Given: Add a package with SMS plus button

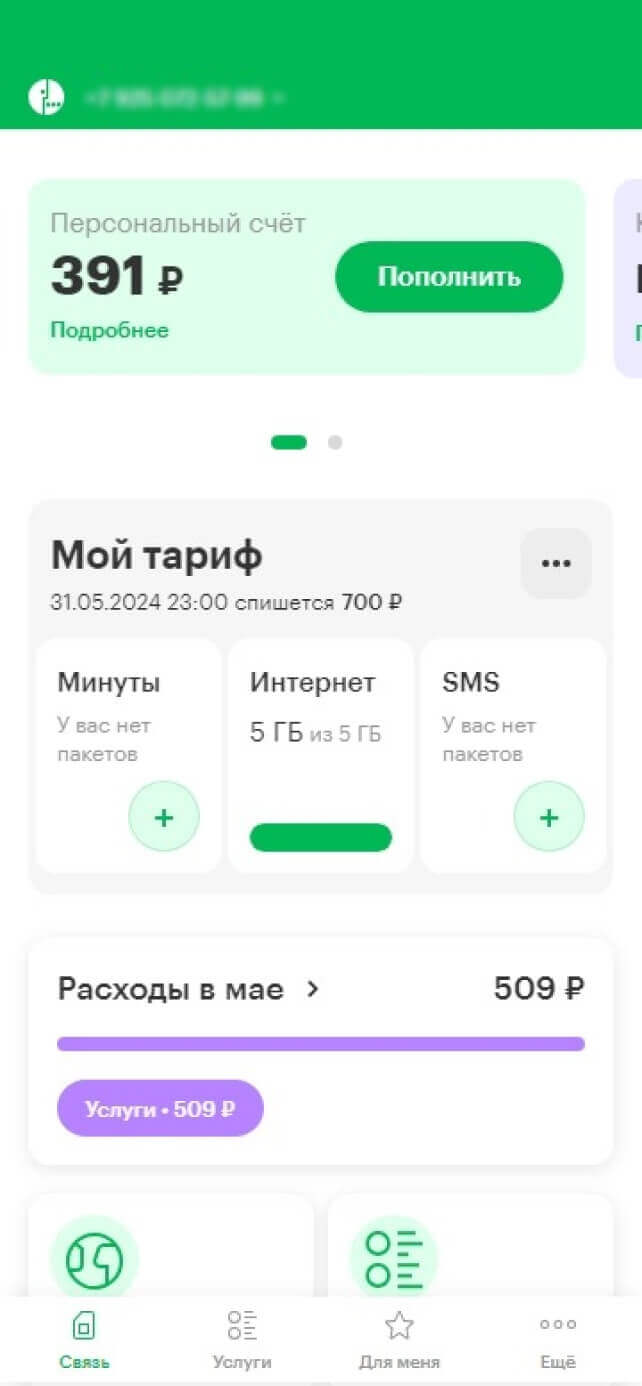Looking at the screenshot, I should pos(548,817).
